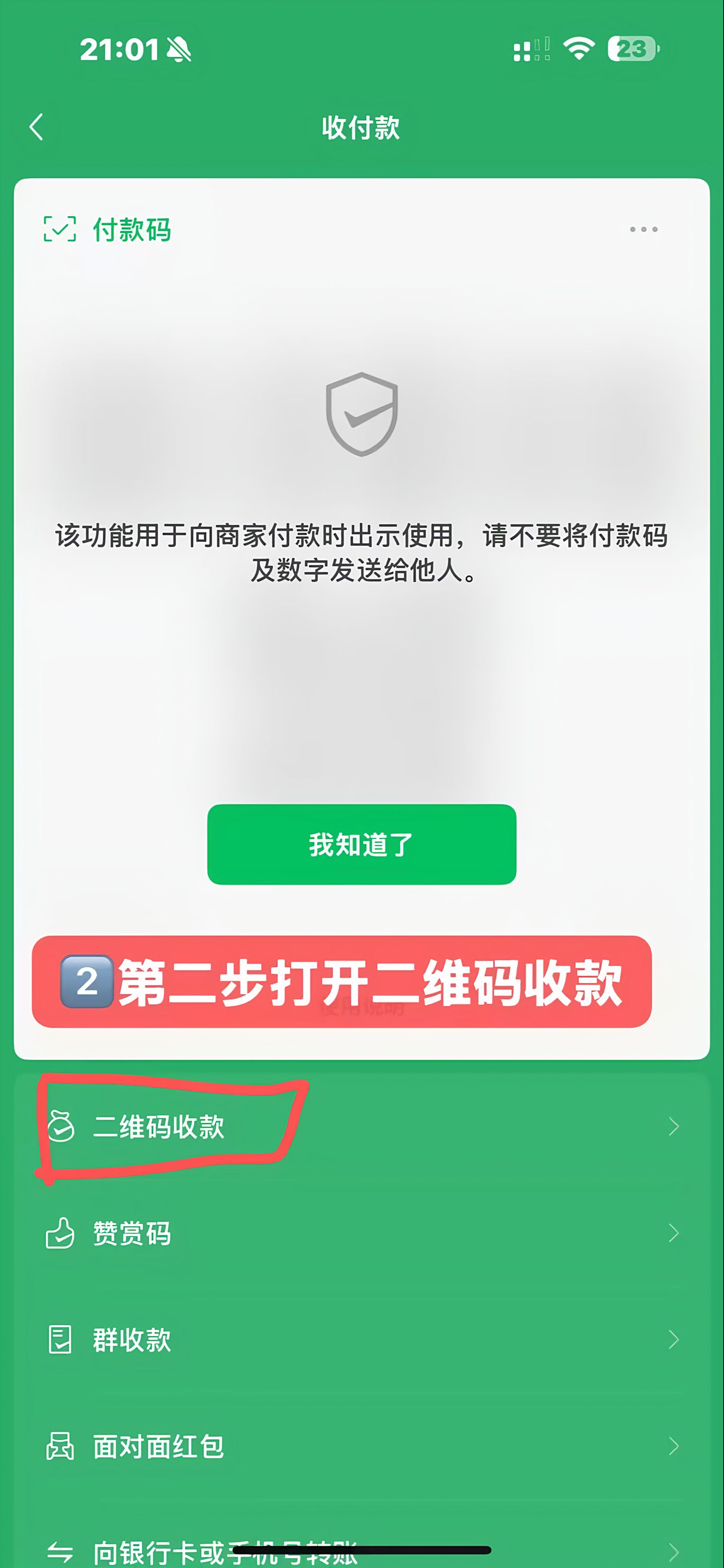Screen dimensions: 724x1568
Task: Open 二维码收款
Action: tap(159, 1126)
